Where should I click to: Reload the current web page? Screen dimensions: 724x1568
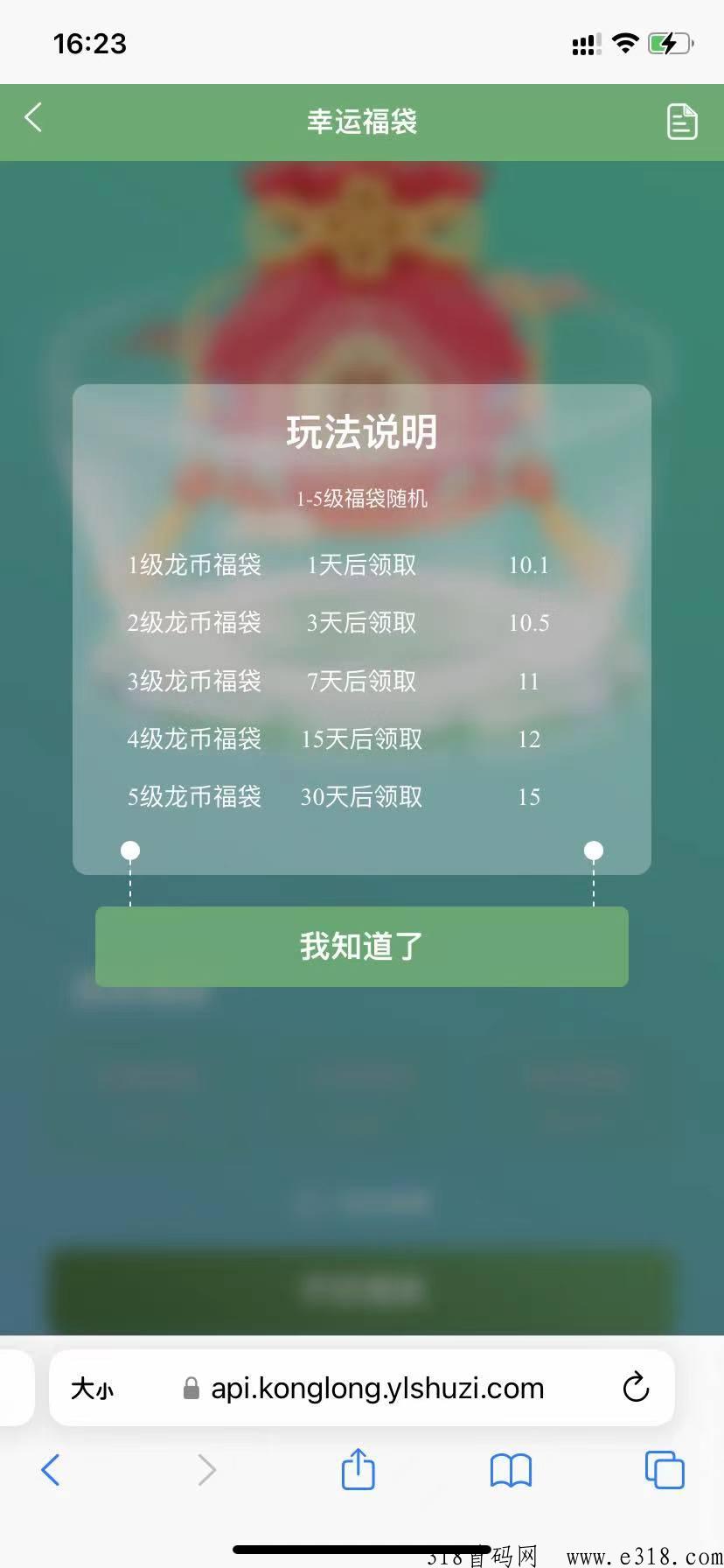tap(636, 1387)
